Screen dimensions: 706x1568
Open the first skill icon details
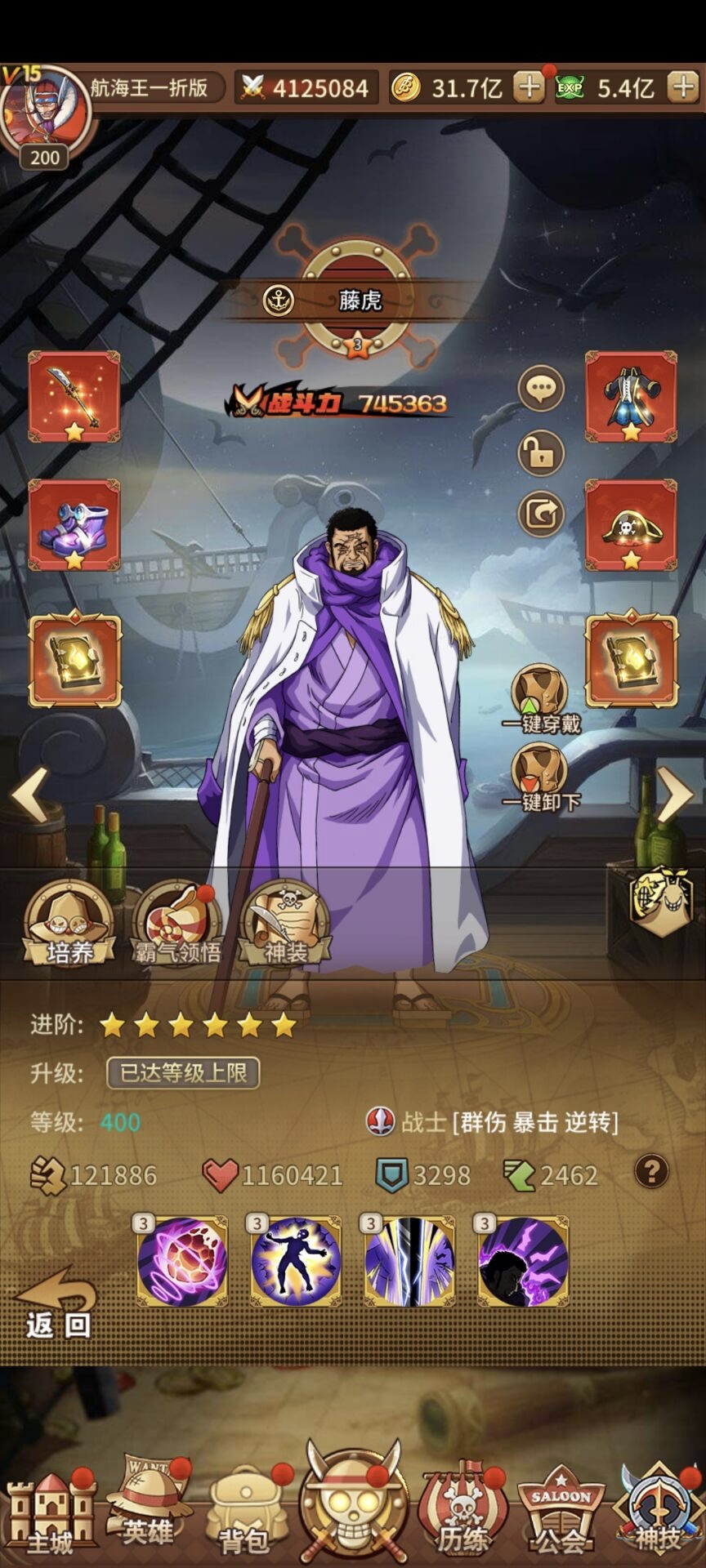(181, 1259)
